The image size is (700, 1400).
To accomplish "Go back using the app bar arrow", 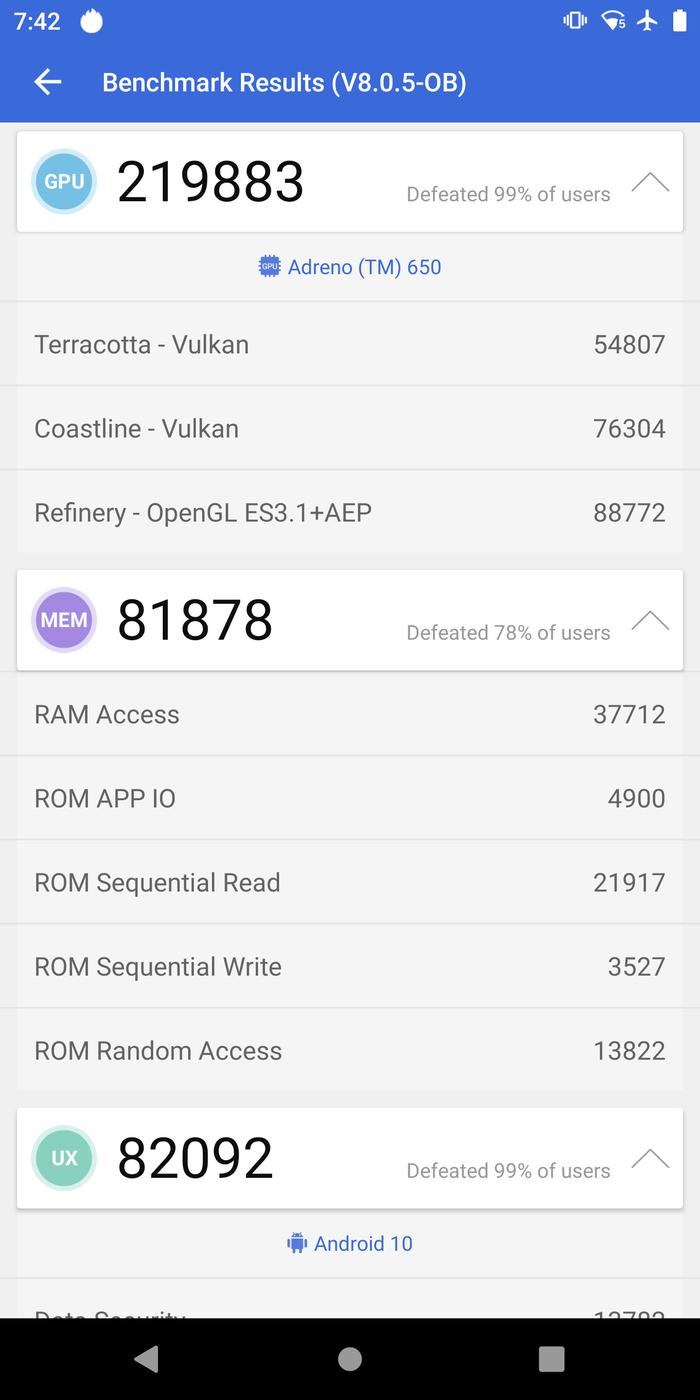I will 47,82.
